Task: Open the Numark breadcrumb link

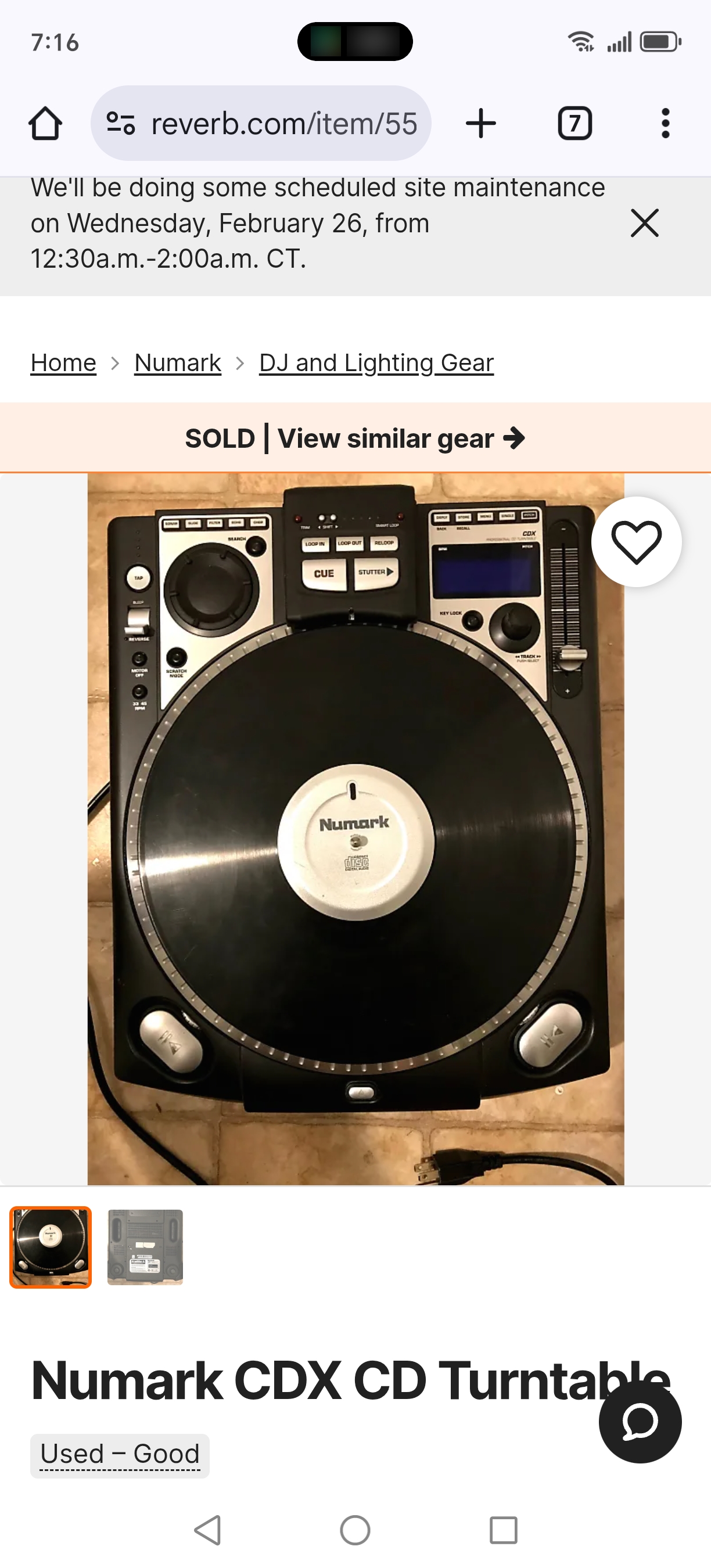Action: click(x=178, y=363)
